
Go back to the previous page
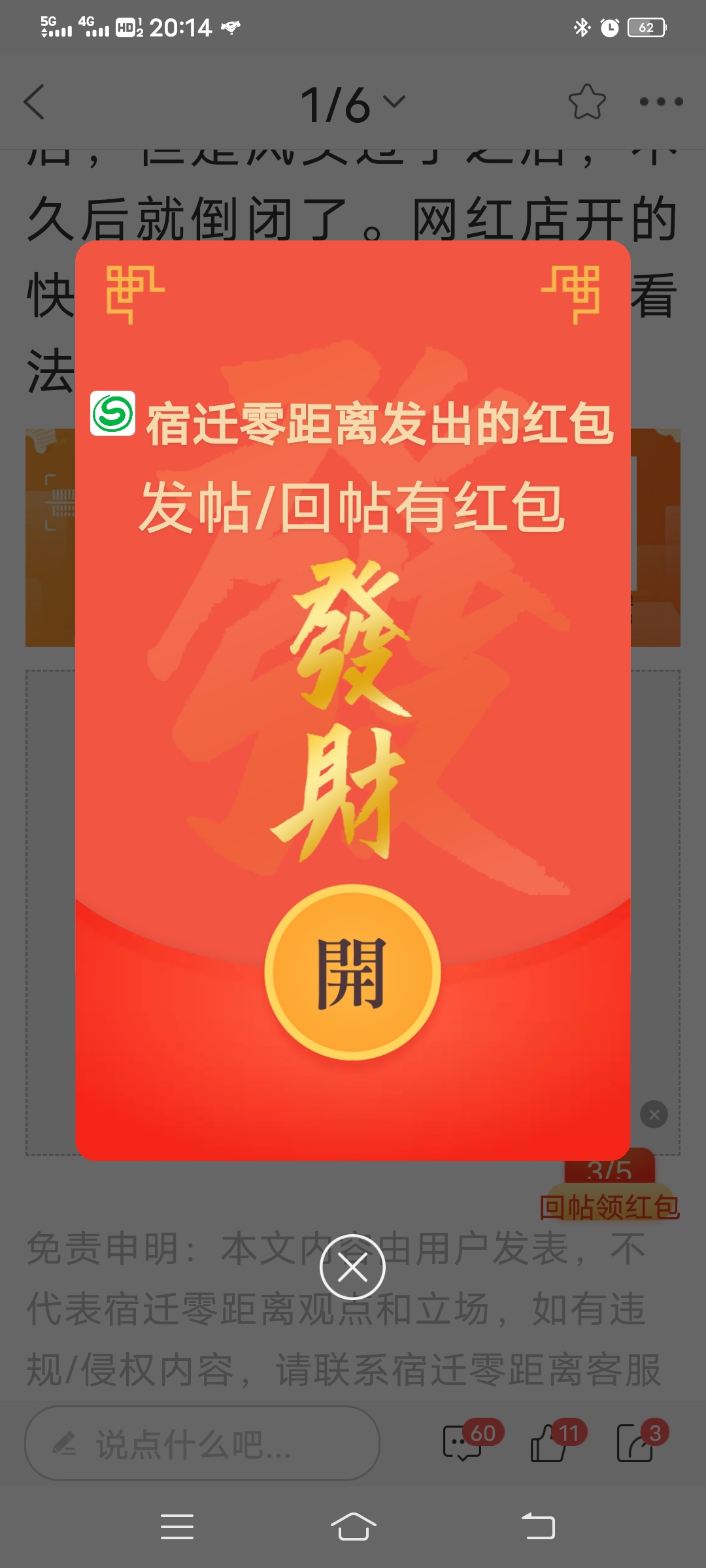[34, 102]
